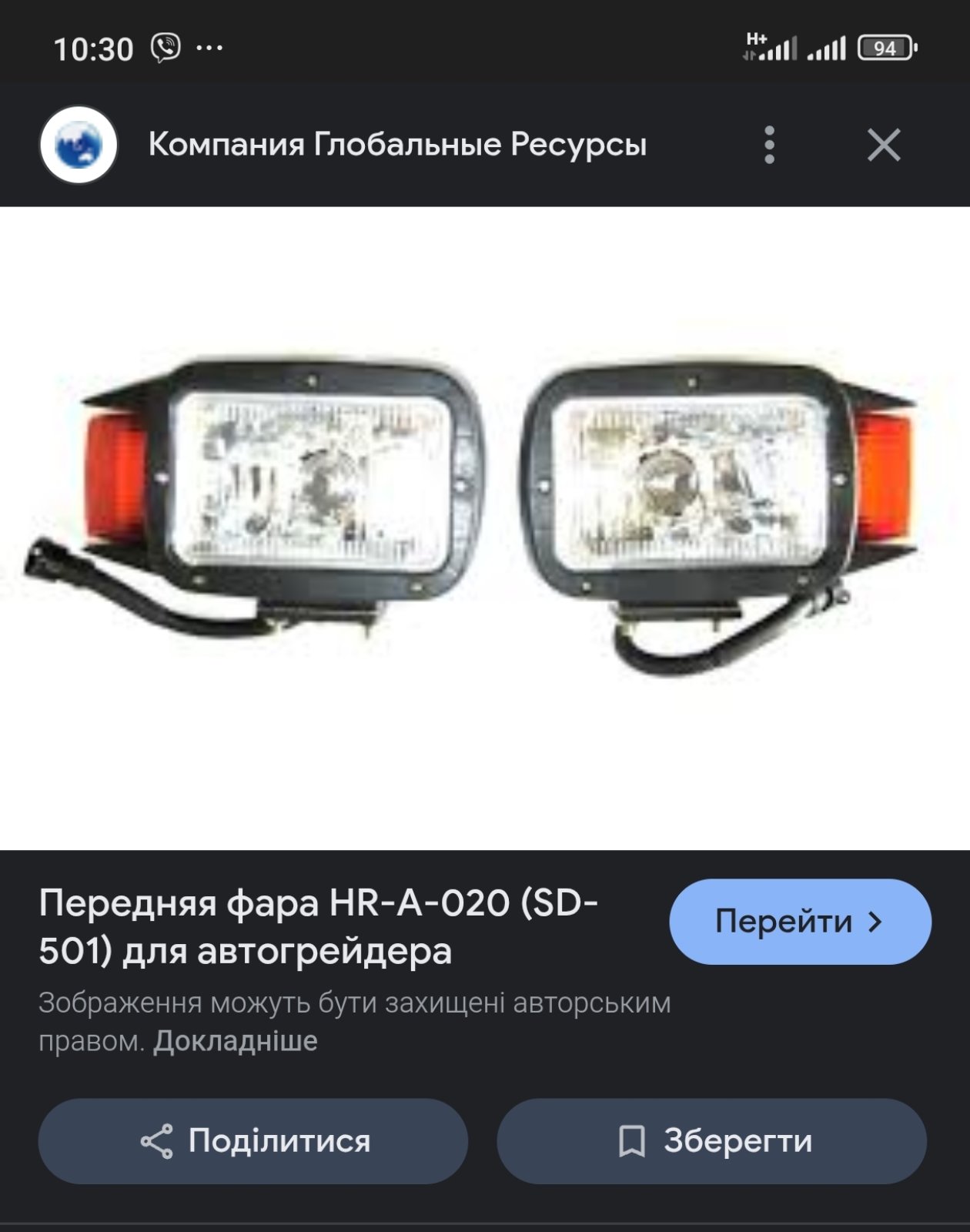Open the Докладніше copyright link
Screen dimensions: 970x1232
235,1041
